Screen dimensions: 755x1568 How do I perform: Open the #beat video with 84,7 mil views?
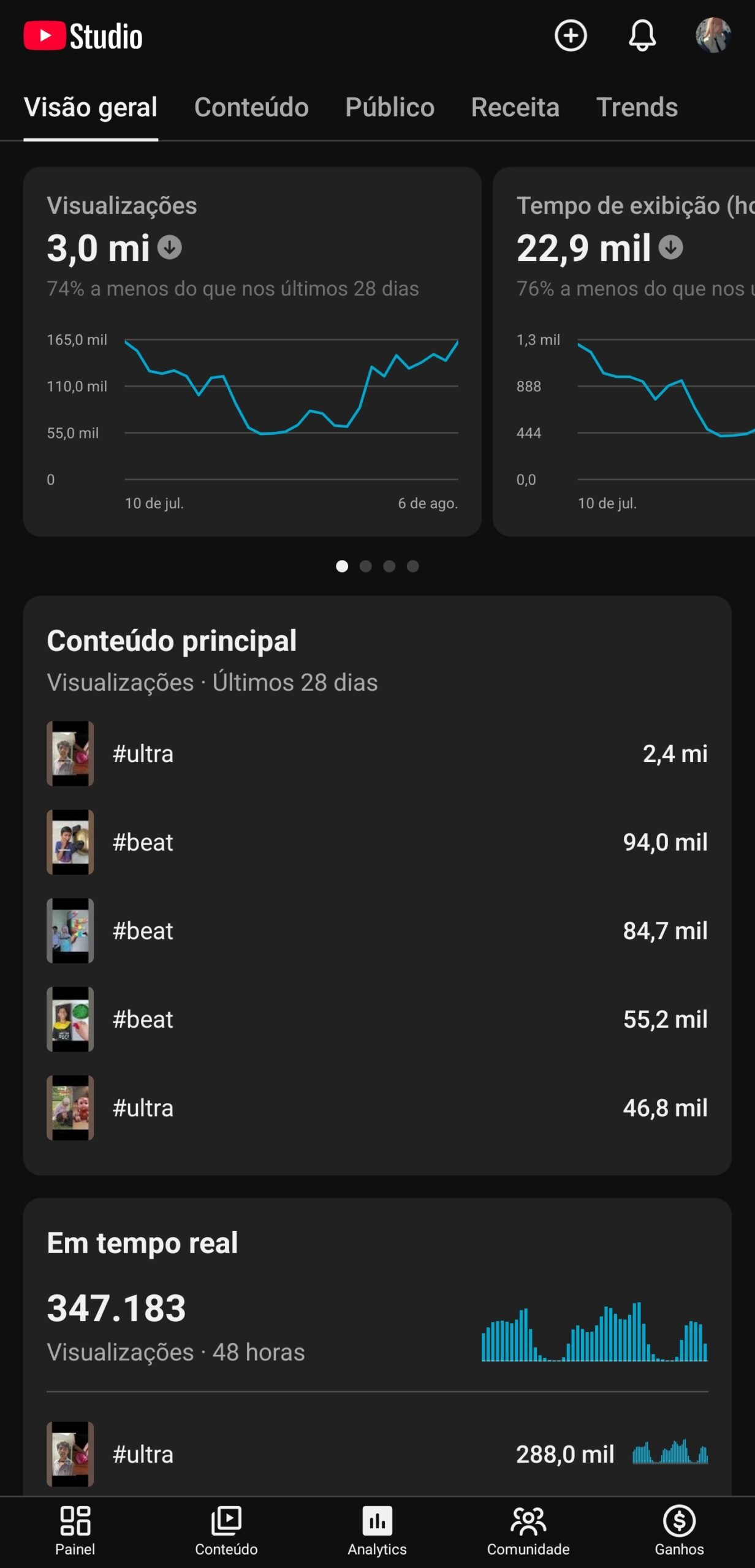377,930
